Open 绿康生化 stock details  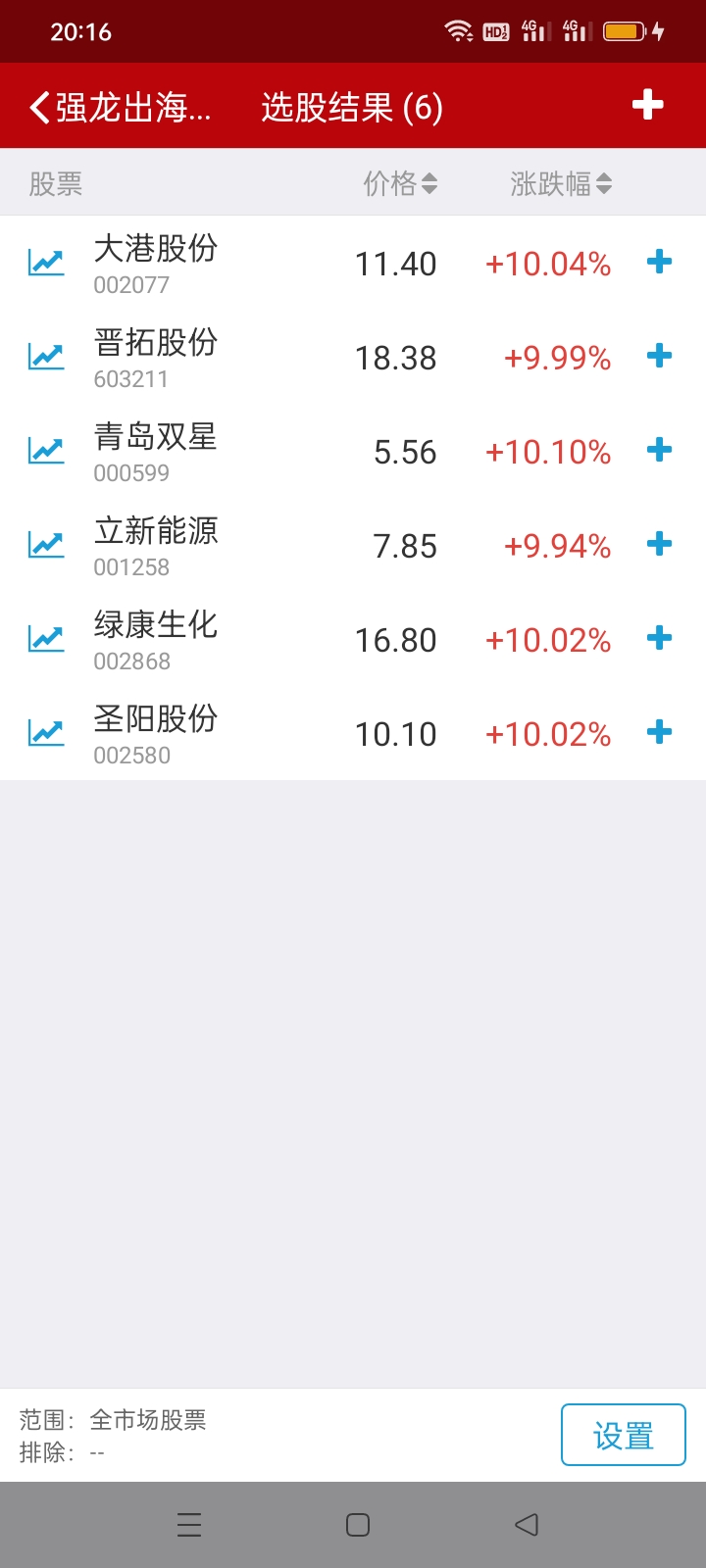click(155, 639)
